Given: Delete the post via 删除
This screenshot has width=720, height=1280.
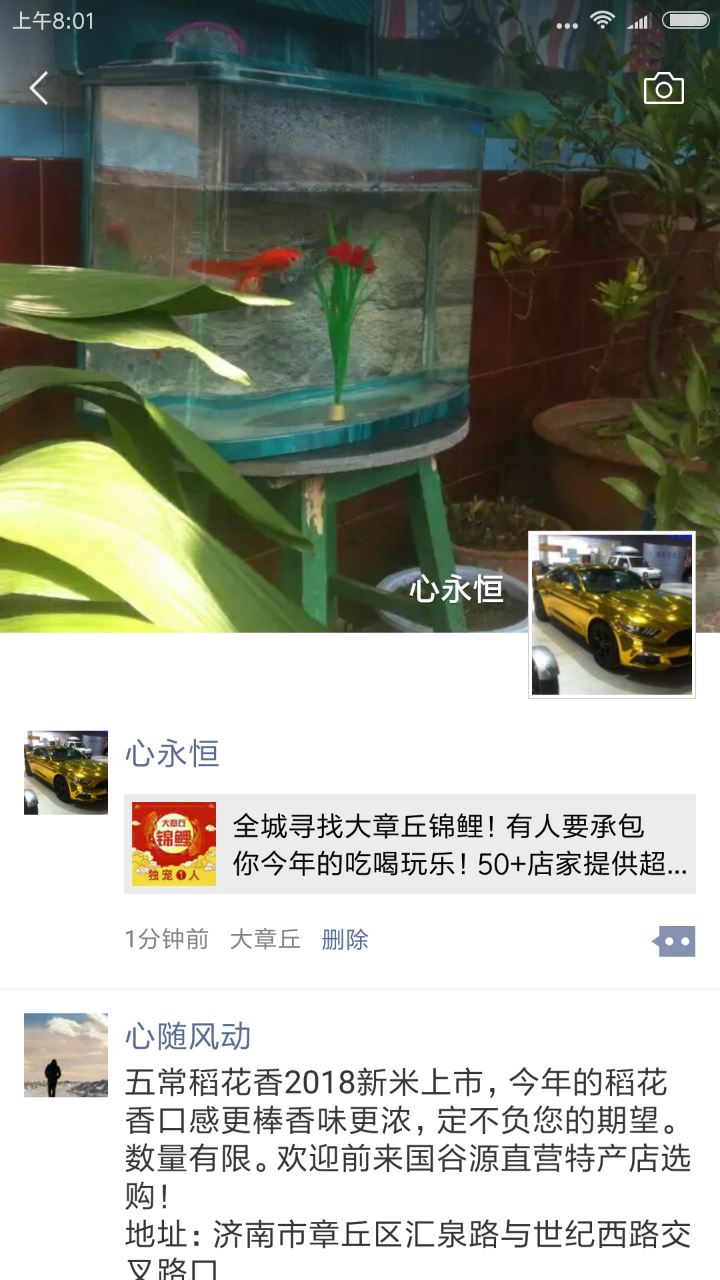Looking at the screenshot, I should [345, 939].
